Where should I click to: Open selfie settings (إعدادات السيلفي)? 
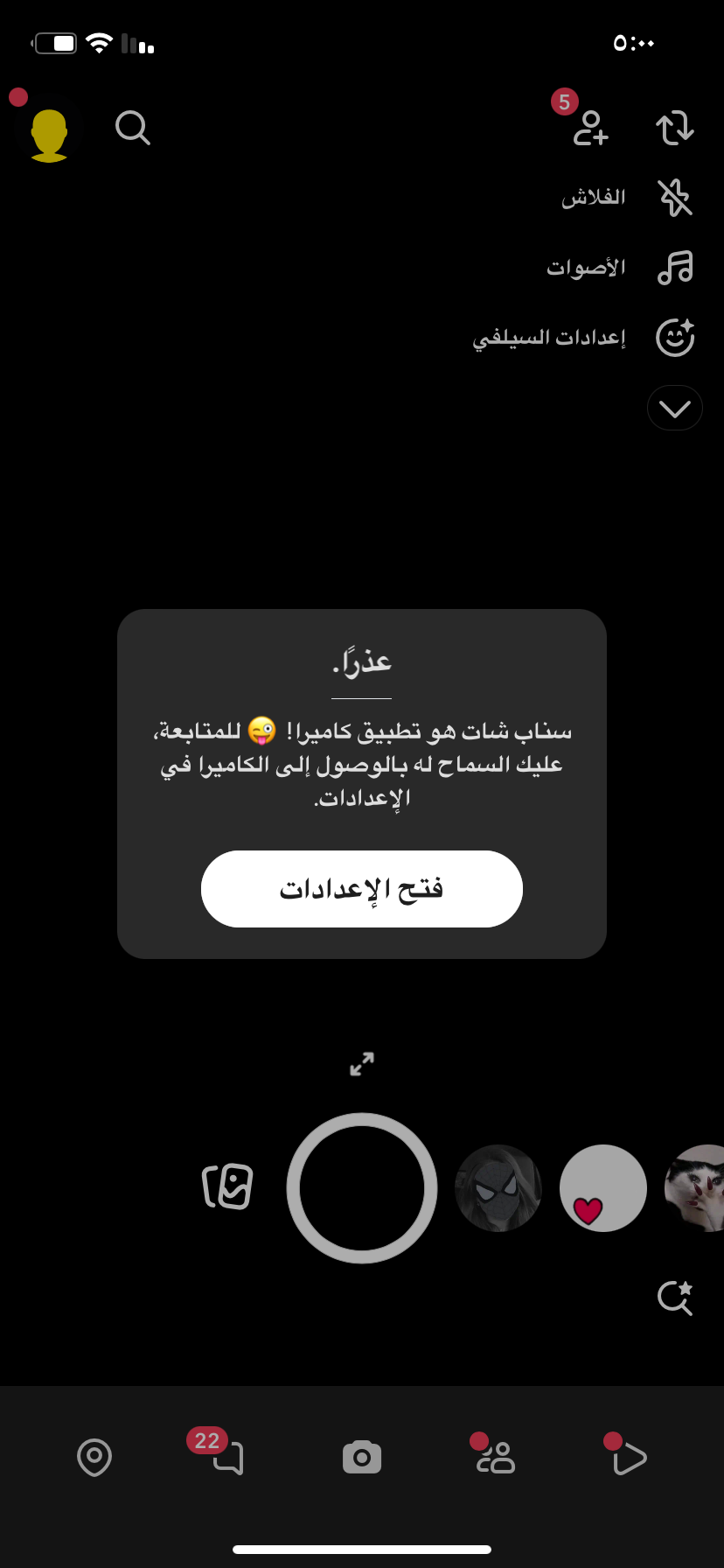pyautogui.click(x=675, y=338)
